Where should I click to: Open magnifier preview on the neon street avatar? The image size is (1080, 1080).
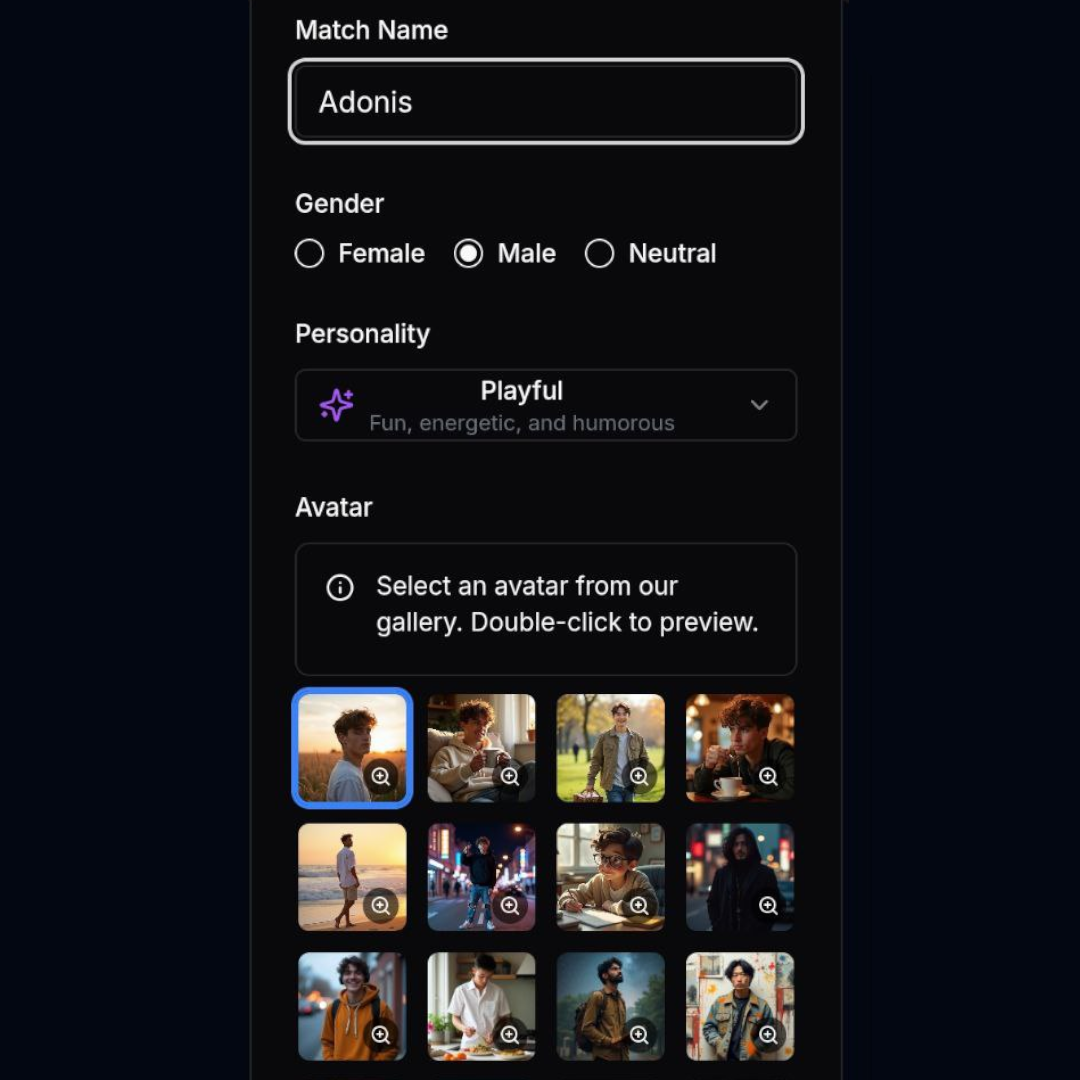click(x=510, y=906)
